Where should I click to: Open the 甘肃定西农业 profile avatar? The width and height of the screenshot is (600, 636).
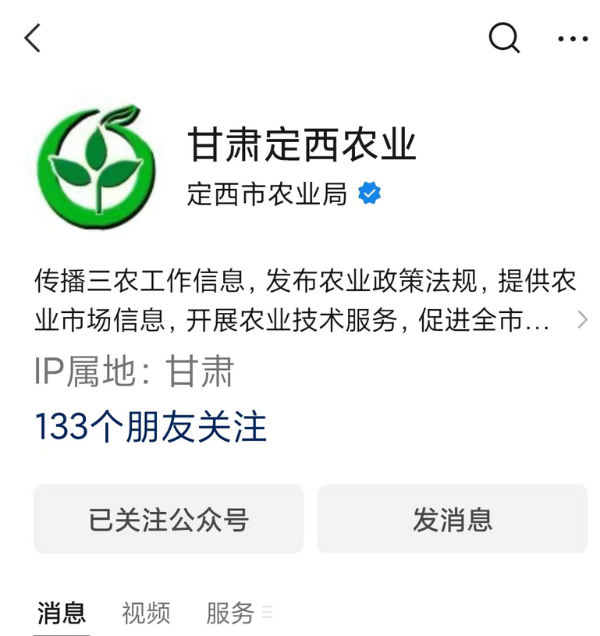[96, 165]
